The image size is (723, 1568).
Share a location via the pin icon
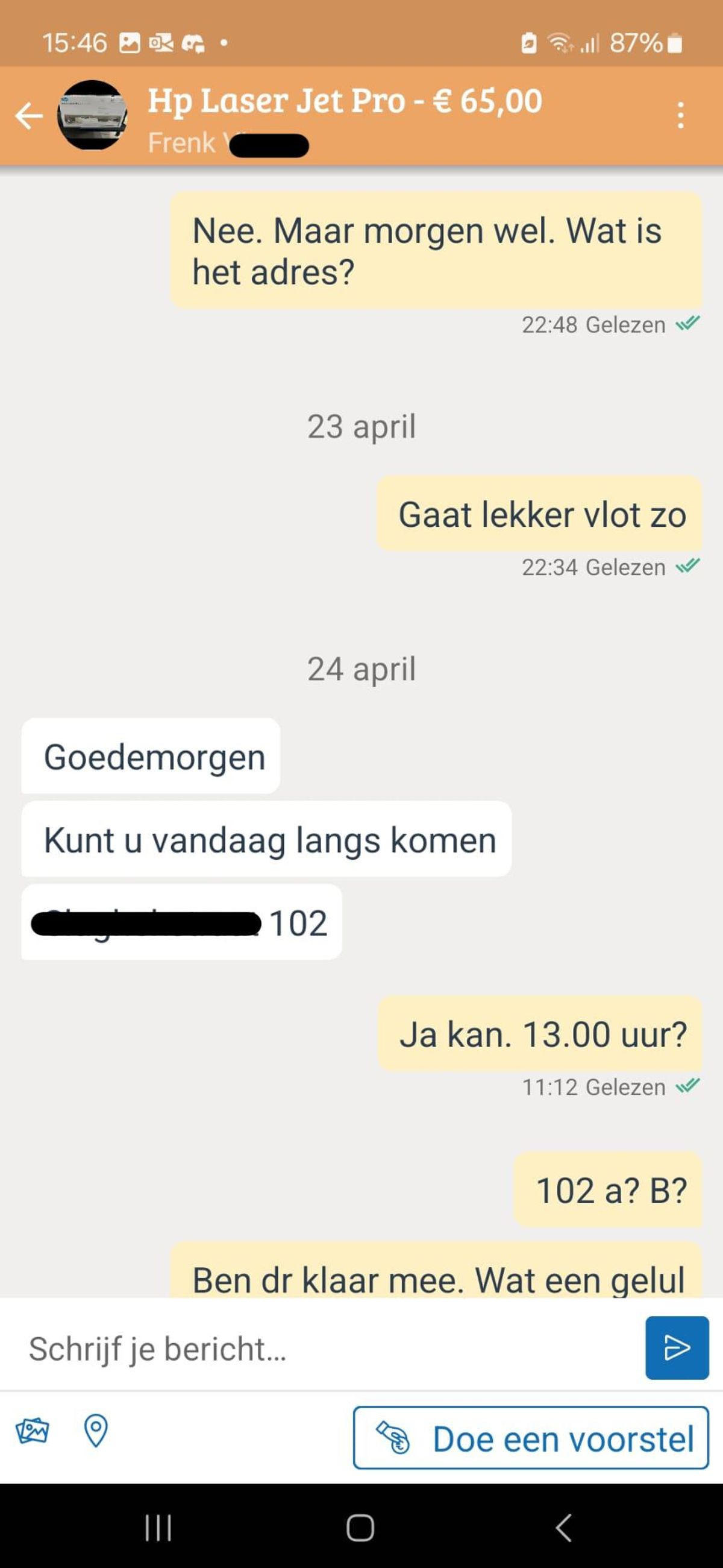click(96, 1431)
